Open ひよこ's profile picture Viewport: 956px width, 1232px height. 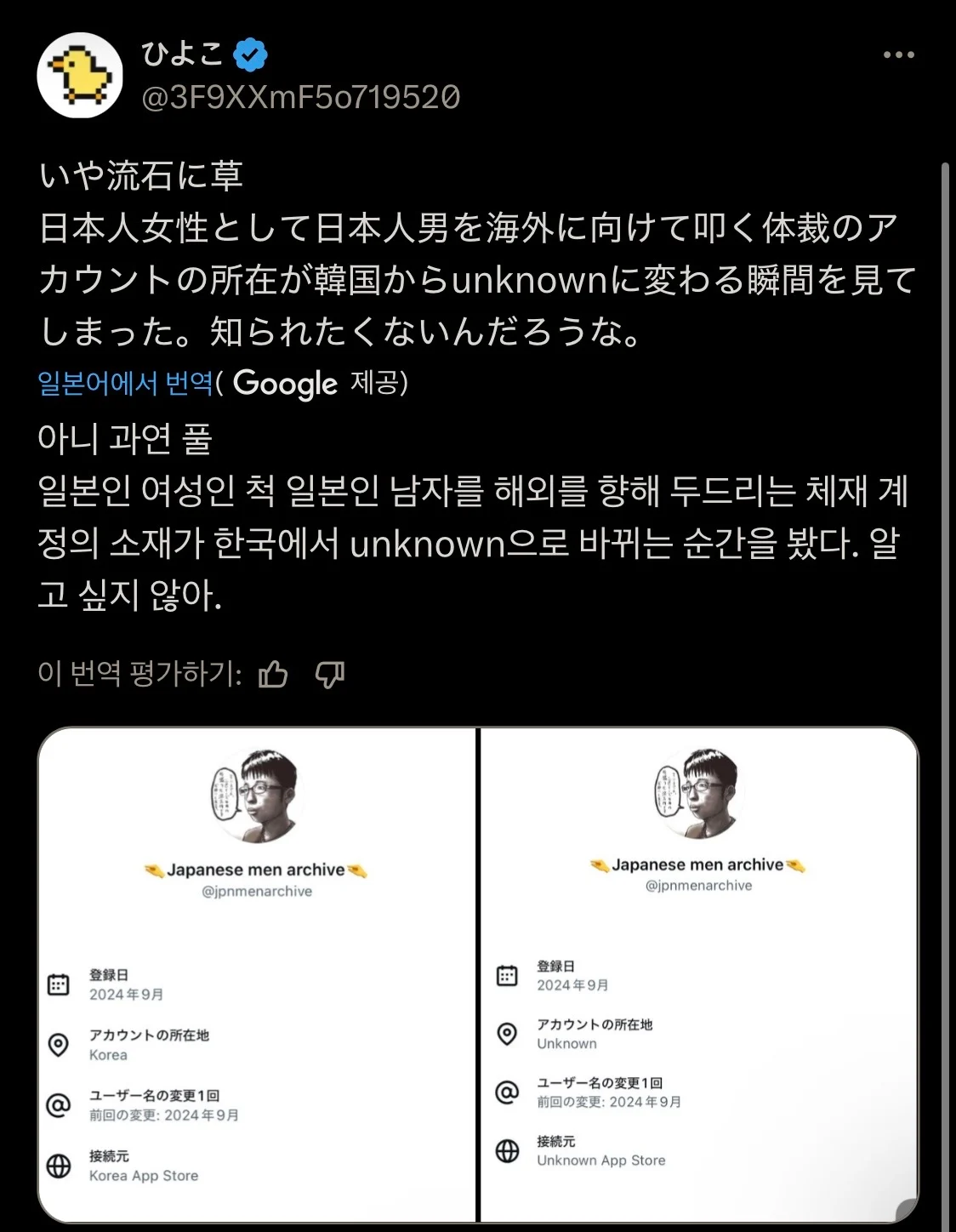pos(79,76)
